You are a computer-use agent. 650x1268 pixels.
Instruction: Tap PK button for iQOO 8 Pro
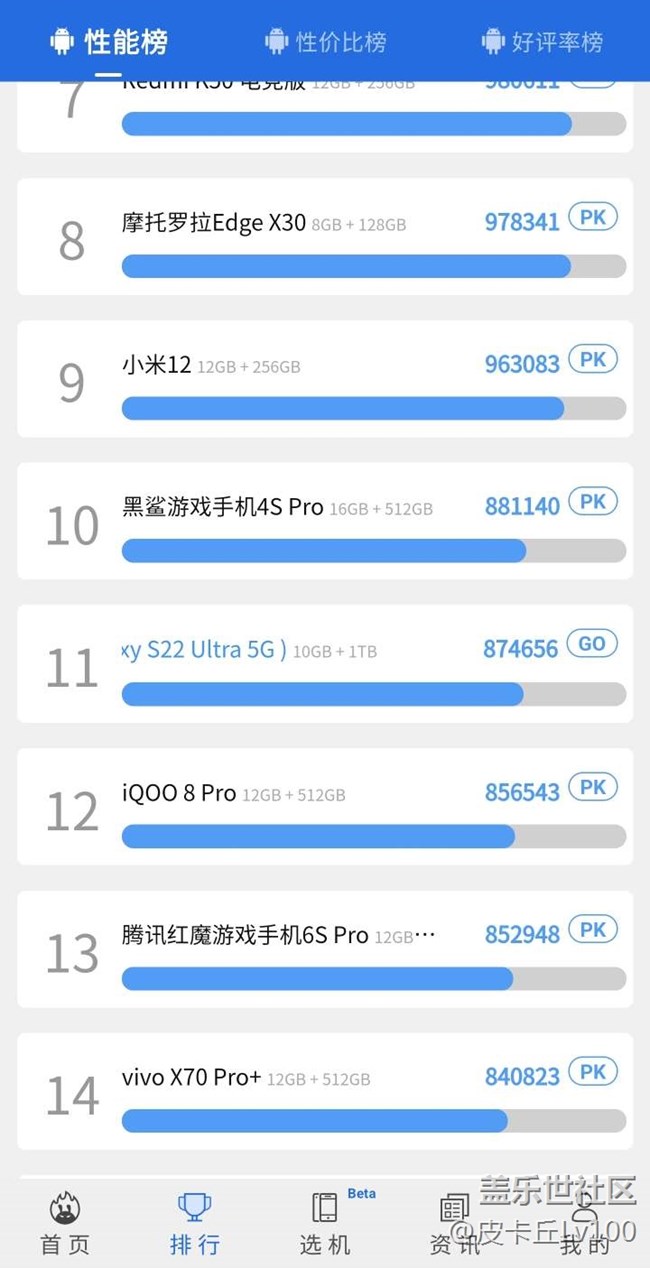(x=593, y=787)
